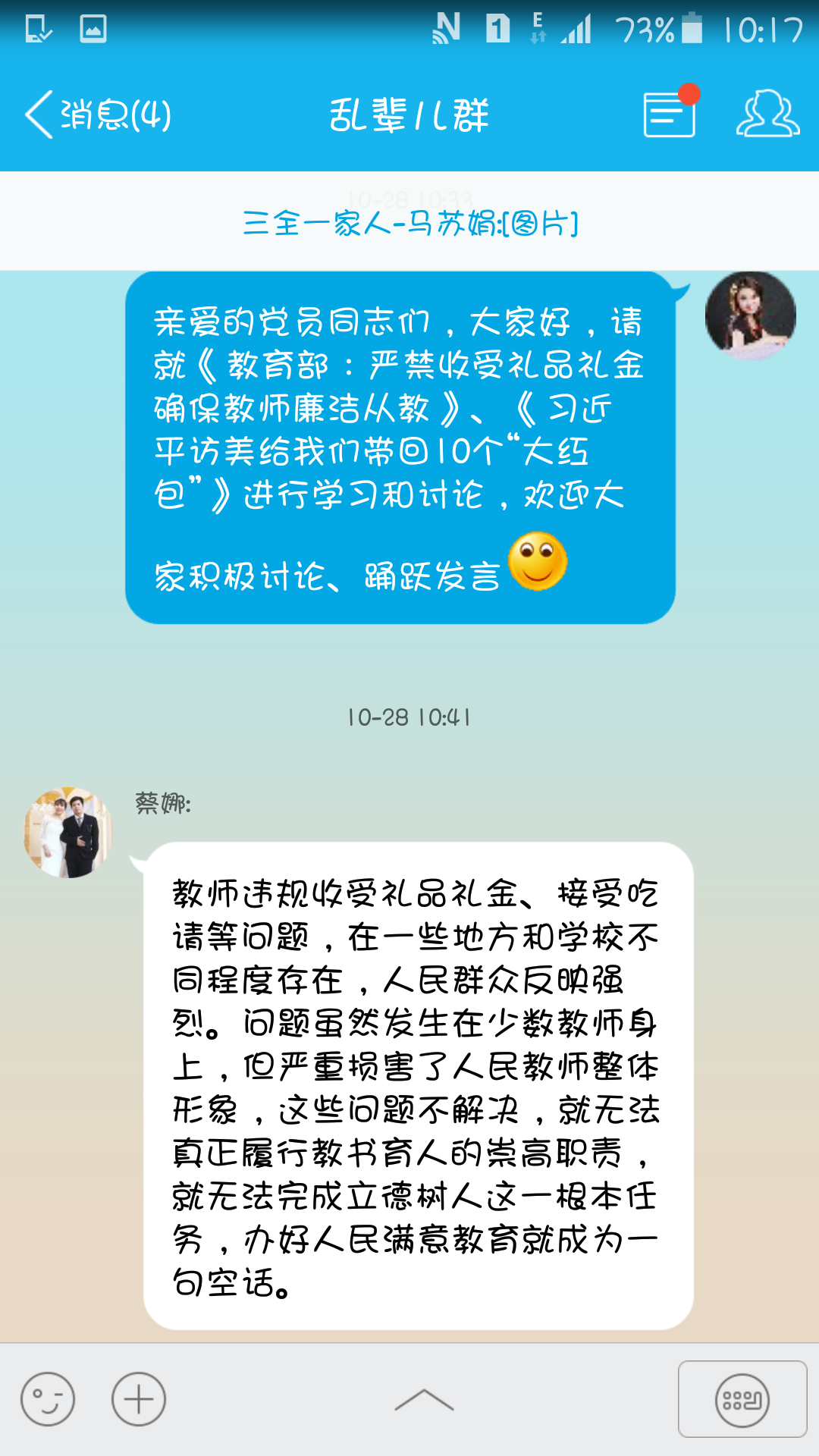819x1456 pixels.
Task: Go back to the messages list
Action: tap(97, 115)
